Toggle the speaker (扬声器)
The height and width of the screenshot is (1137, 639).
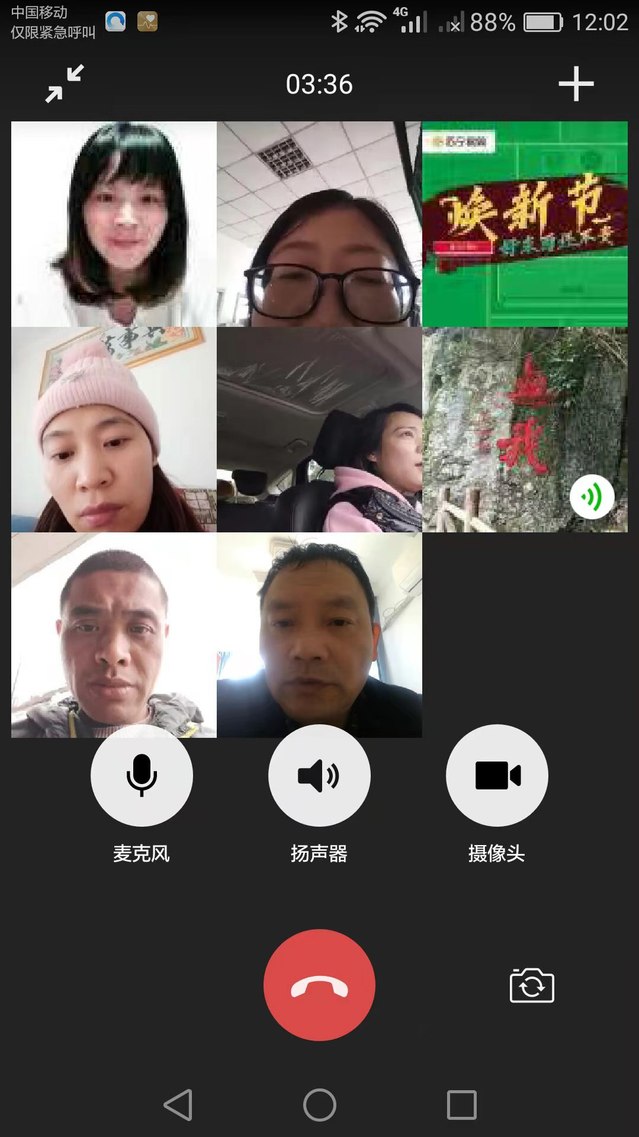click(x=319, y=775)
